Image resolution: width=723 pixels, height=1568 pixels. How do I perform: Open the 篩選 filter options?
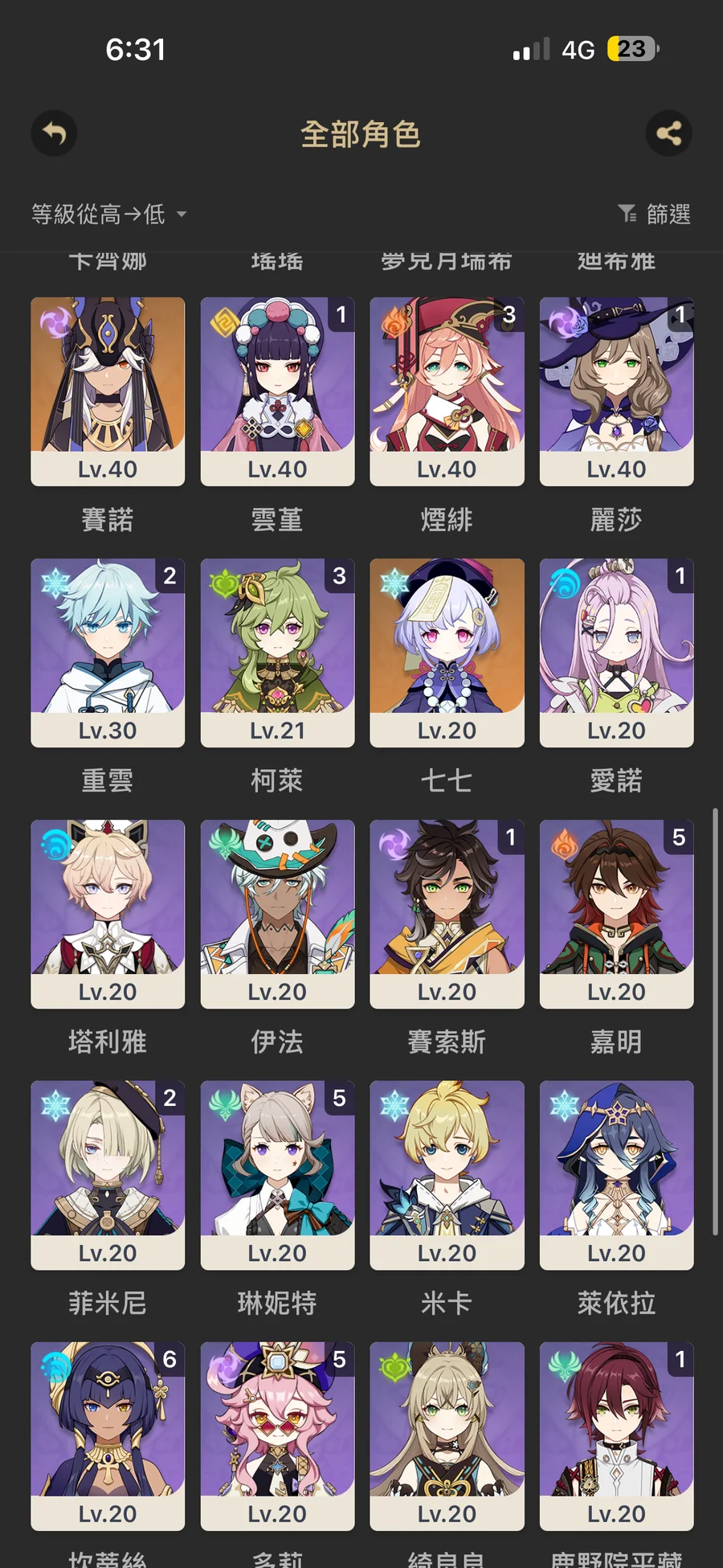pyautogui.click(x=655, y=214)
